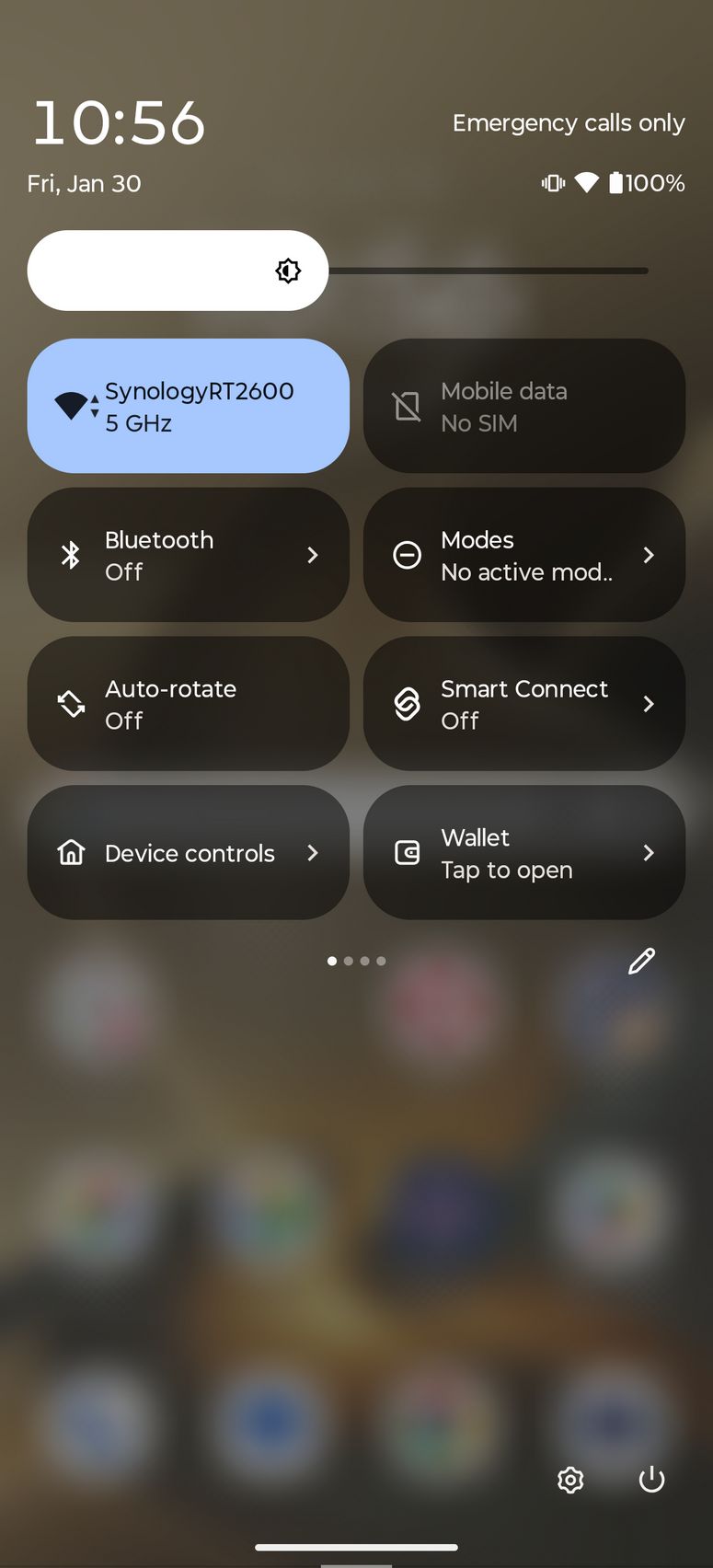Edit quick settings tiles with the pencil
The width and height of the screenshot is (713, 1568).
click(641, 961)
